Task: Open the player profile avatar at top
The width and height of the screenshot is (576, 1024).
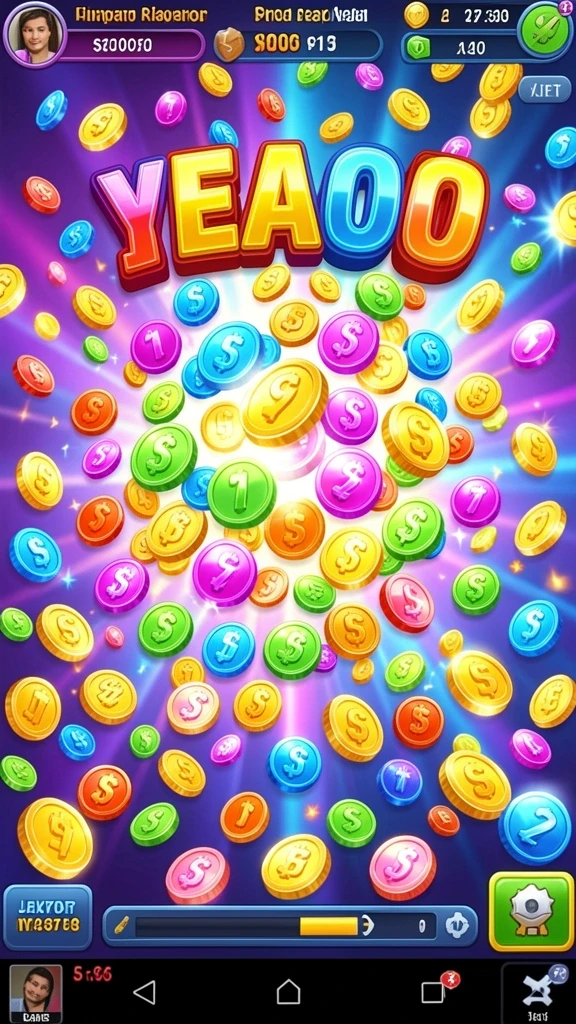Action: 35,33
